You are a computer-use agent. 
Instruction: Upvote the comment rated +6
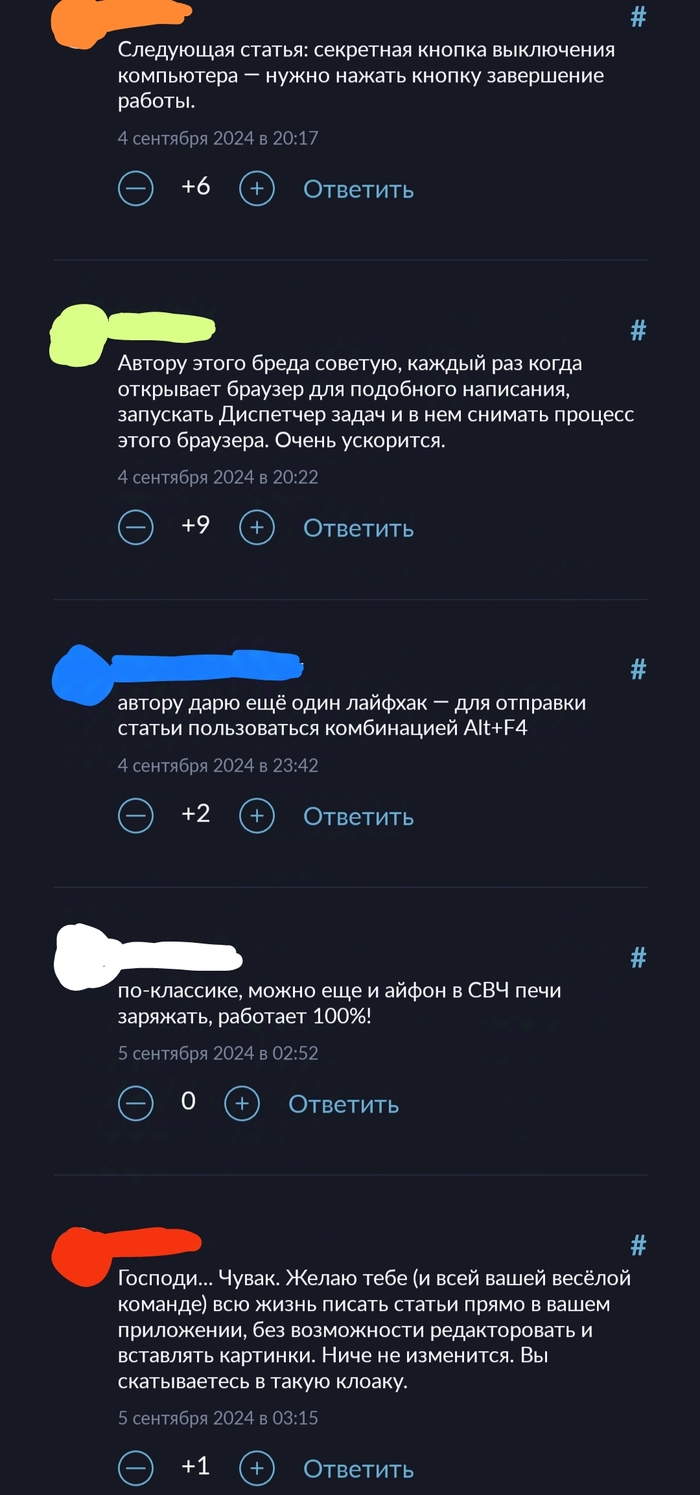(257, 189)
